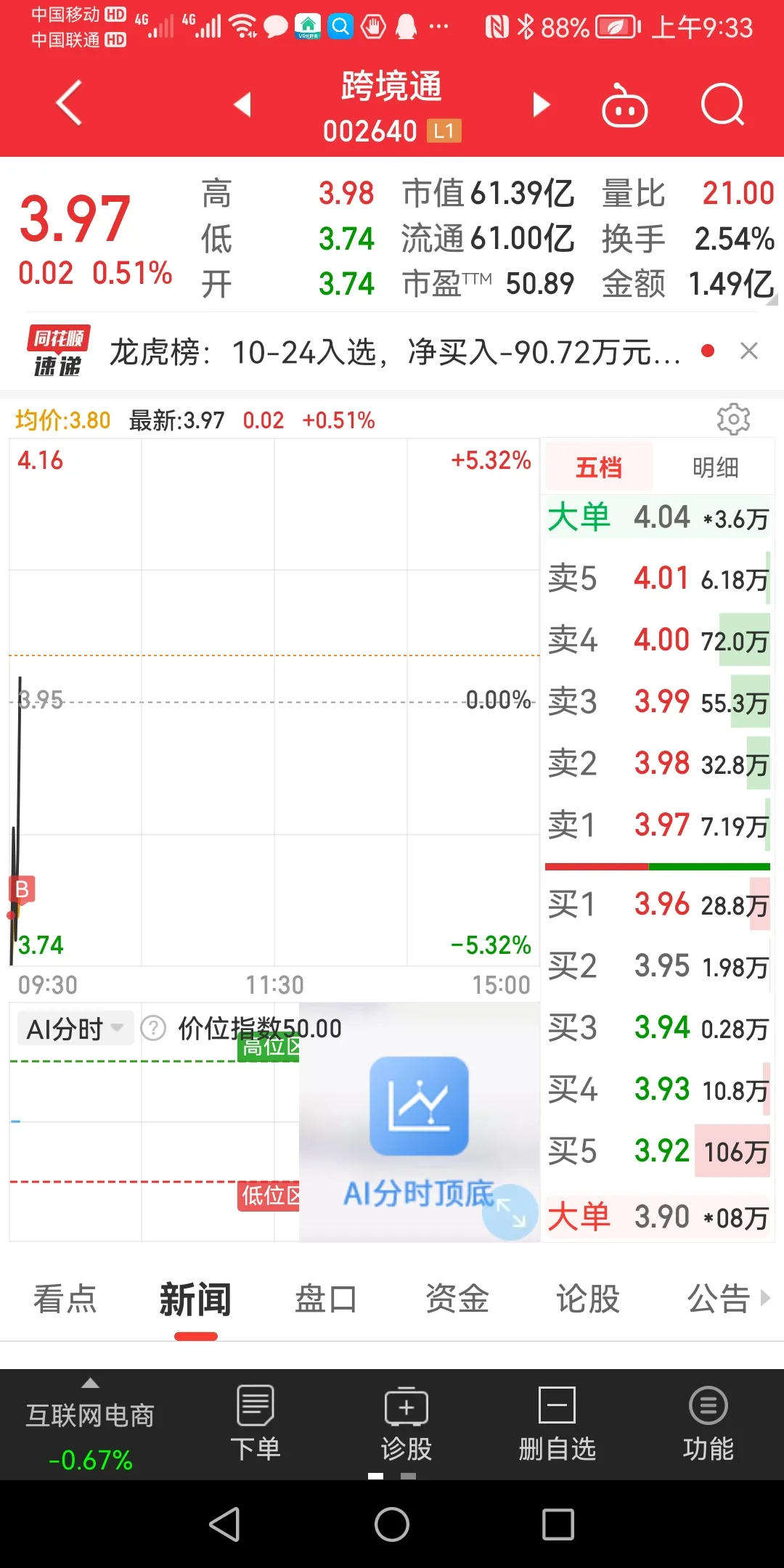Image resolution: width=784 pixels, height=1568 pixels.
Task: Tap 下单 to place an order
Action: (256, 1424)
